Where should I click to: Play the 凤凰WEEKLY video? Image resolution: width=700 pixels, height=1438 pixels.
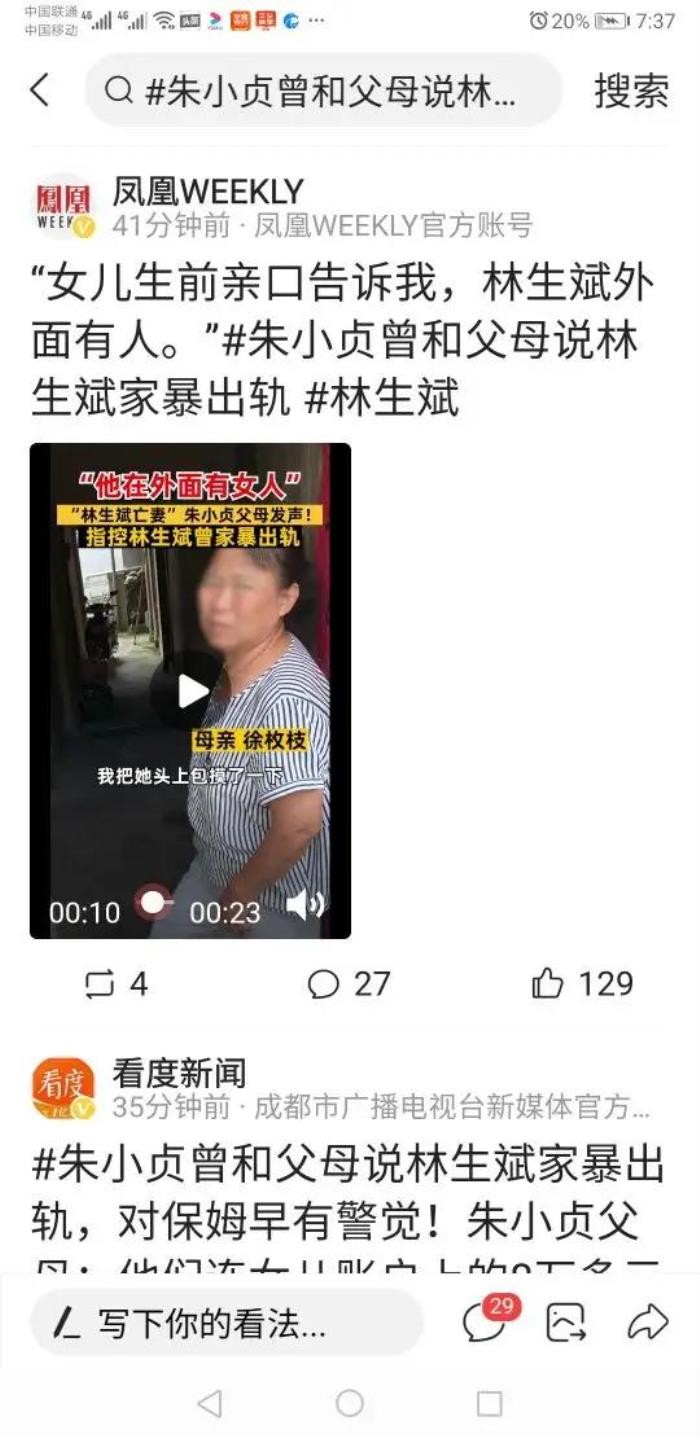coord(190,690)
